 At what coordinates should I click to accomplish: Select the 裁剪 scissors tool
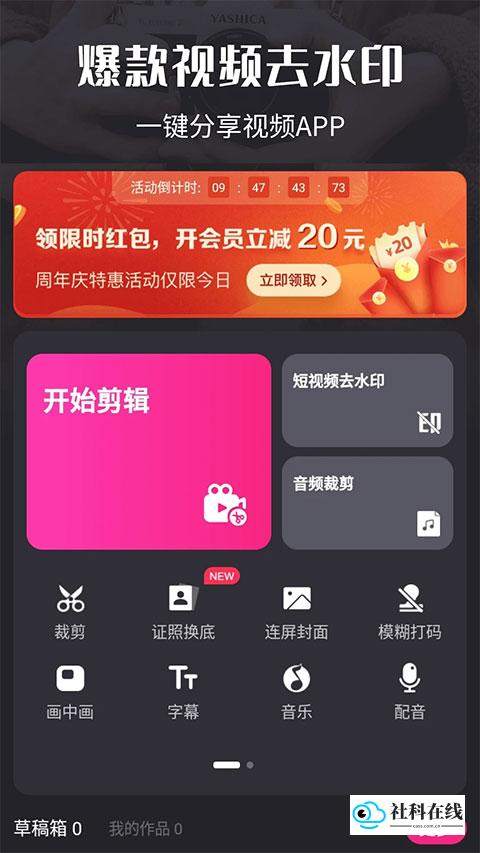tap(70, 612)
